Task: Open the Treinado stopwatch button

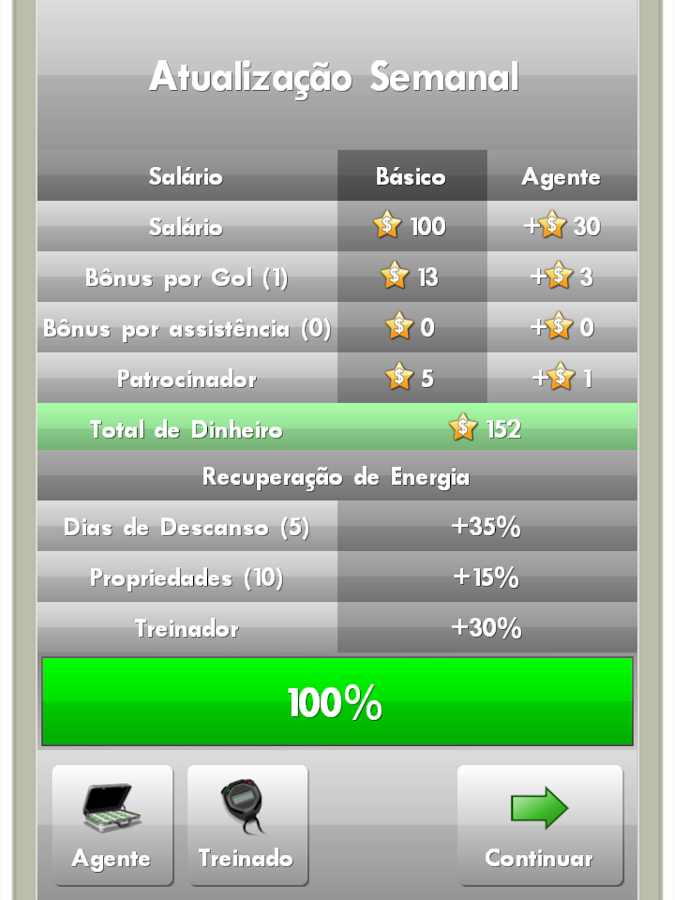Action: click(x=247, y=825)
